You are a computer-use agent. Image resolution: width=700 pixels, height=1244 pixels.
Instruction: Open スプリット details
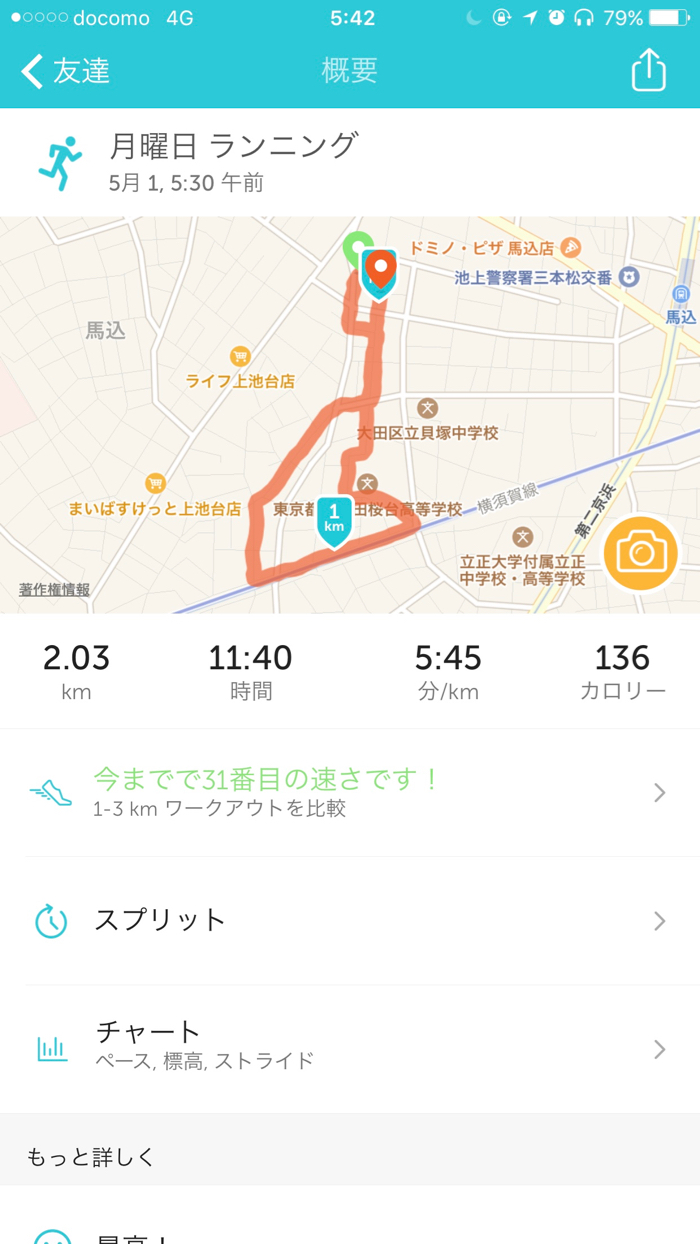tap(350, 921)
